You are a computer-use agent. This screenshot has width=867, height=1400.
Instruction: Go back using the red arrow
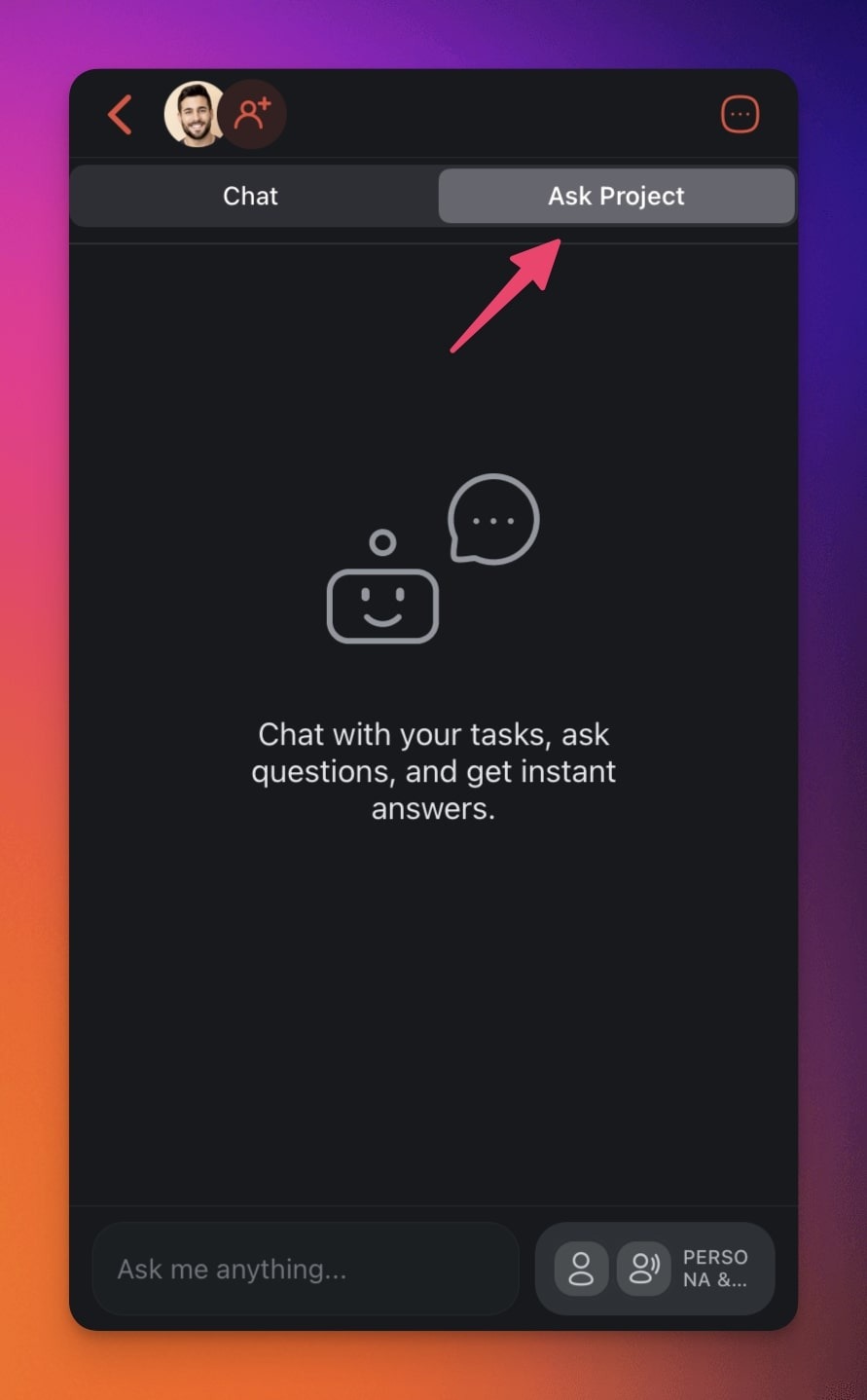[x=121, y=115]
